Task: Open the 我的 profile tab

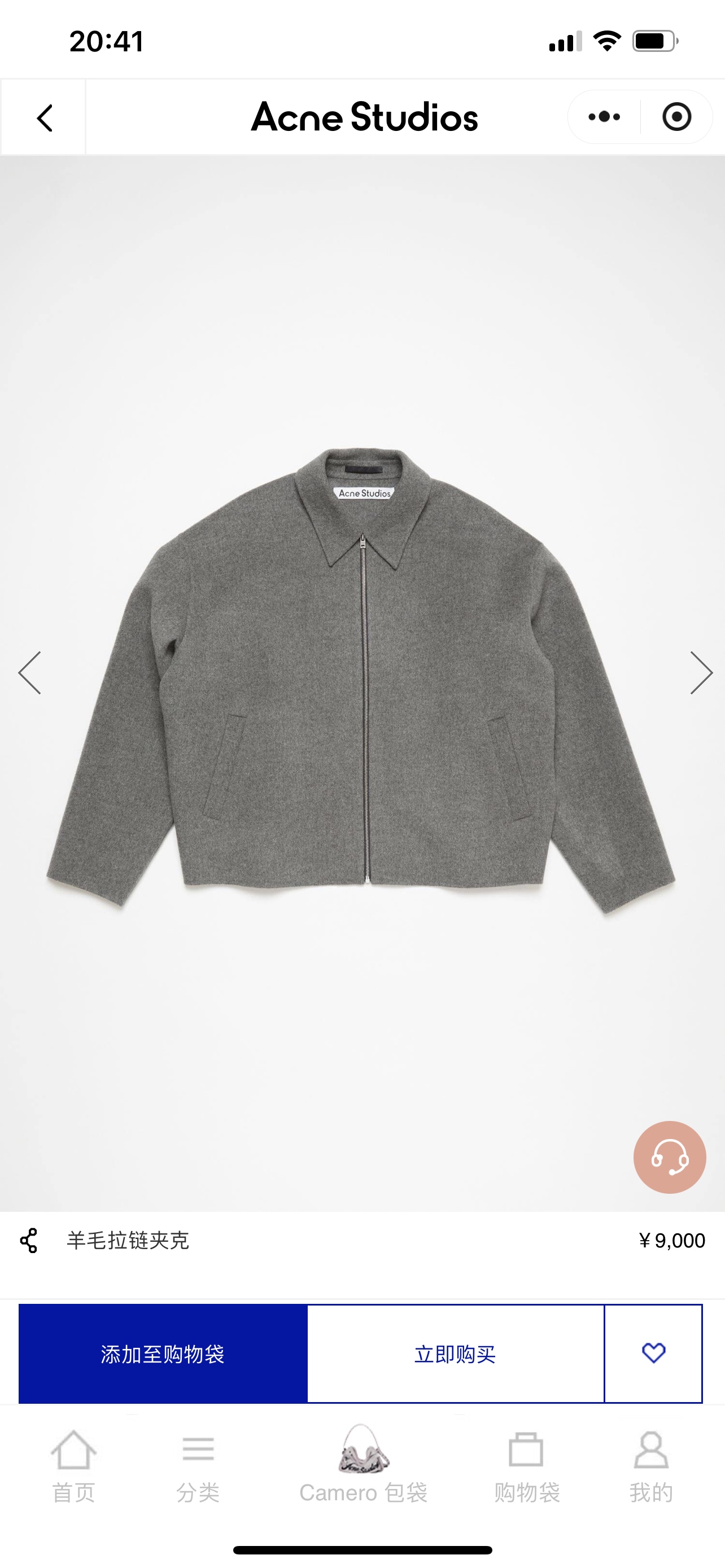Action: [650, 1466]
